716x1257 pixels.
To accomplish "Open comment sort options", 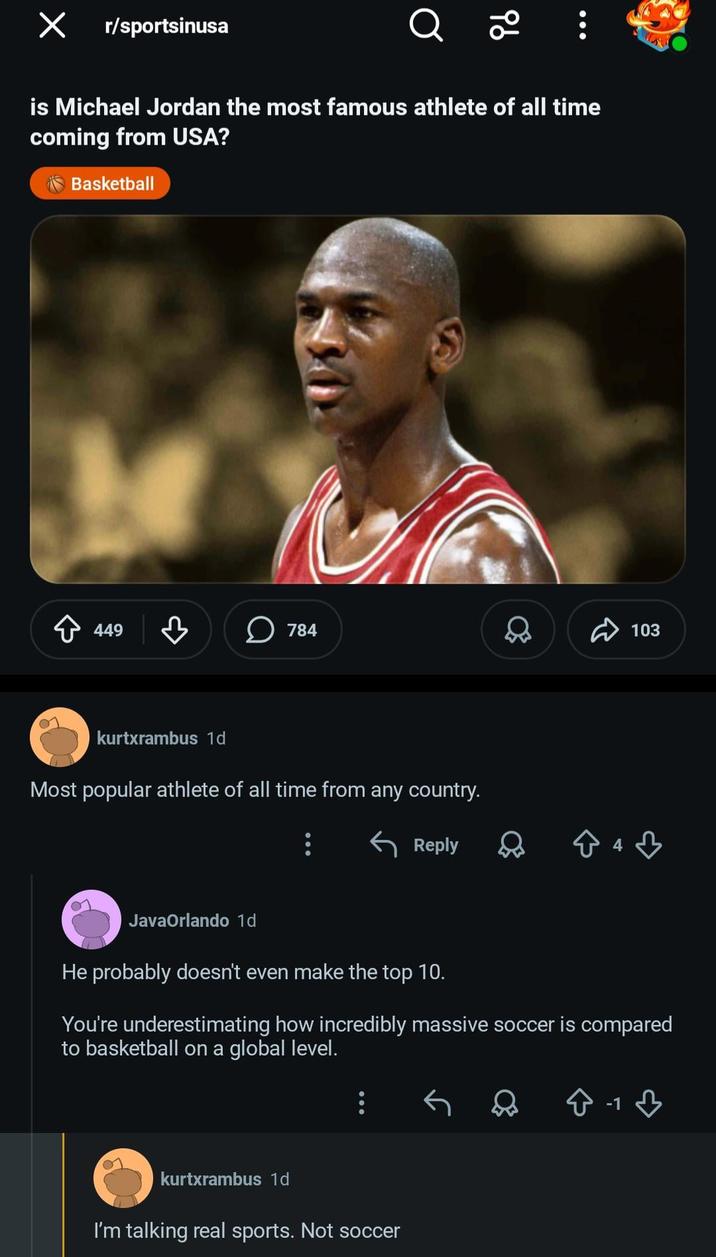I will tap(504, 27).
